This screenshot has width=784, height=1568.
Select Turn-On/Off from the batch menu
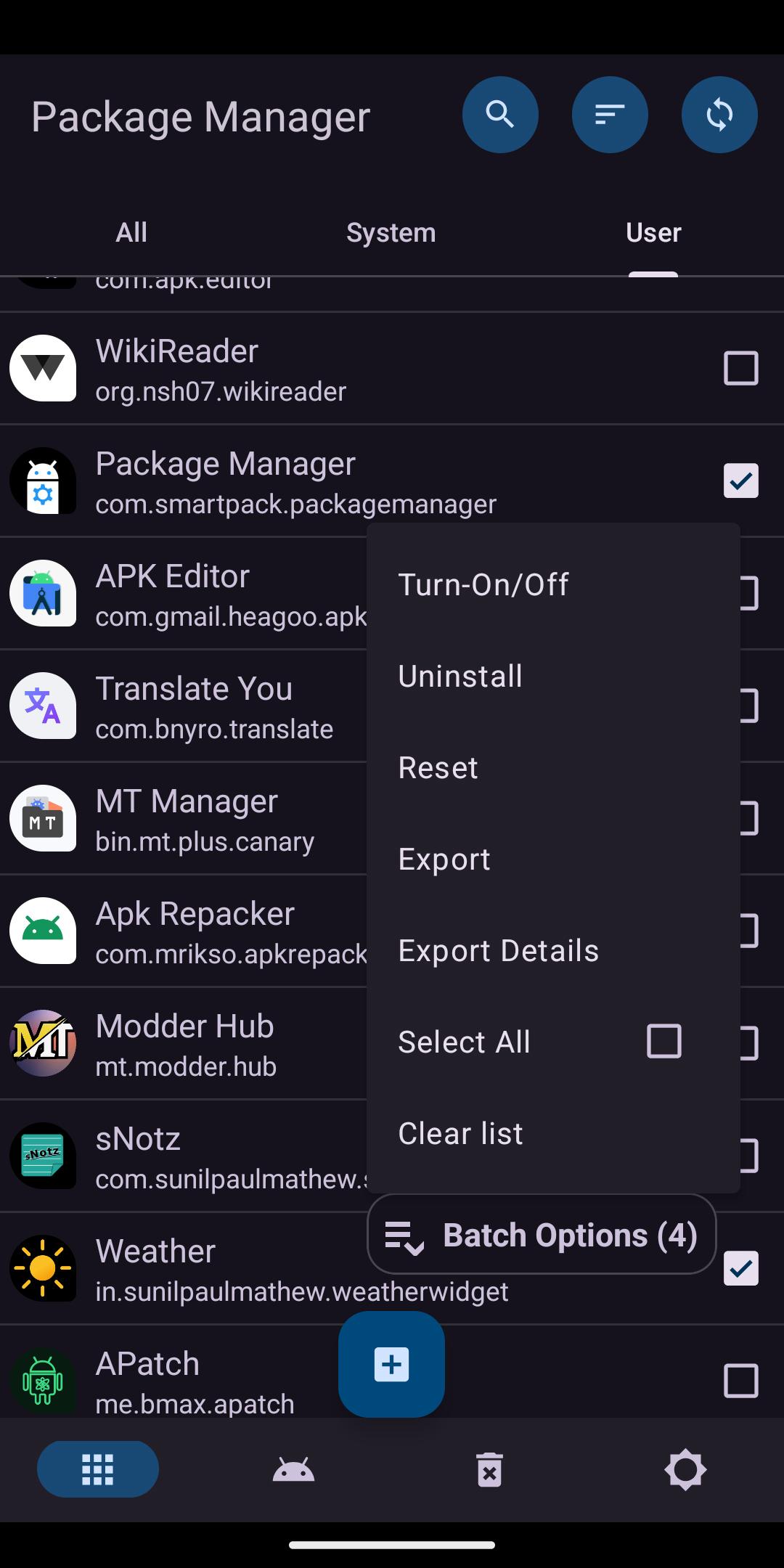(553, 584)
